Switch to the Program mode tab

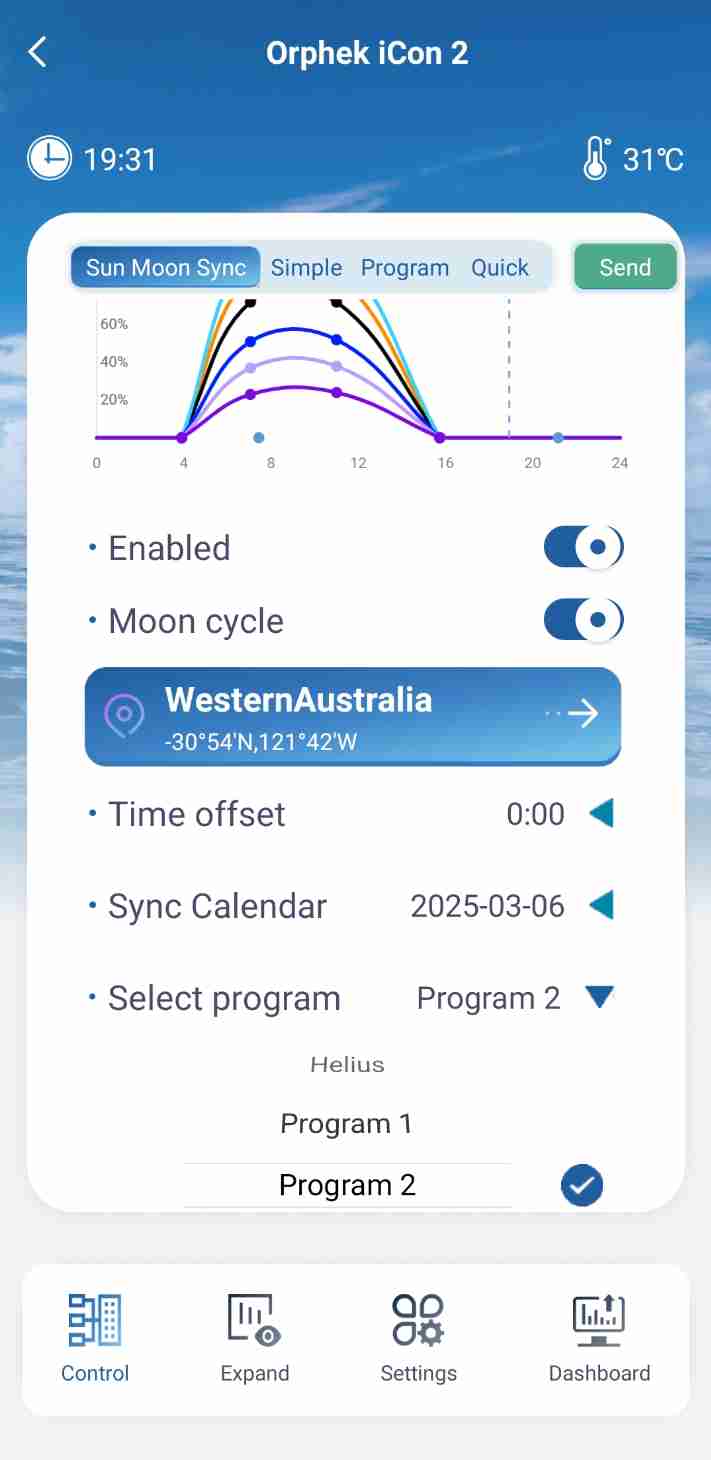pos(405,267)
